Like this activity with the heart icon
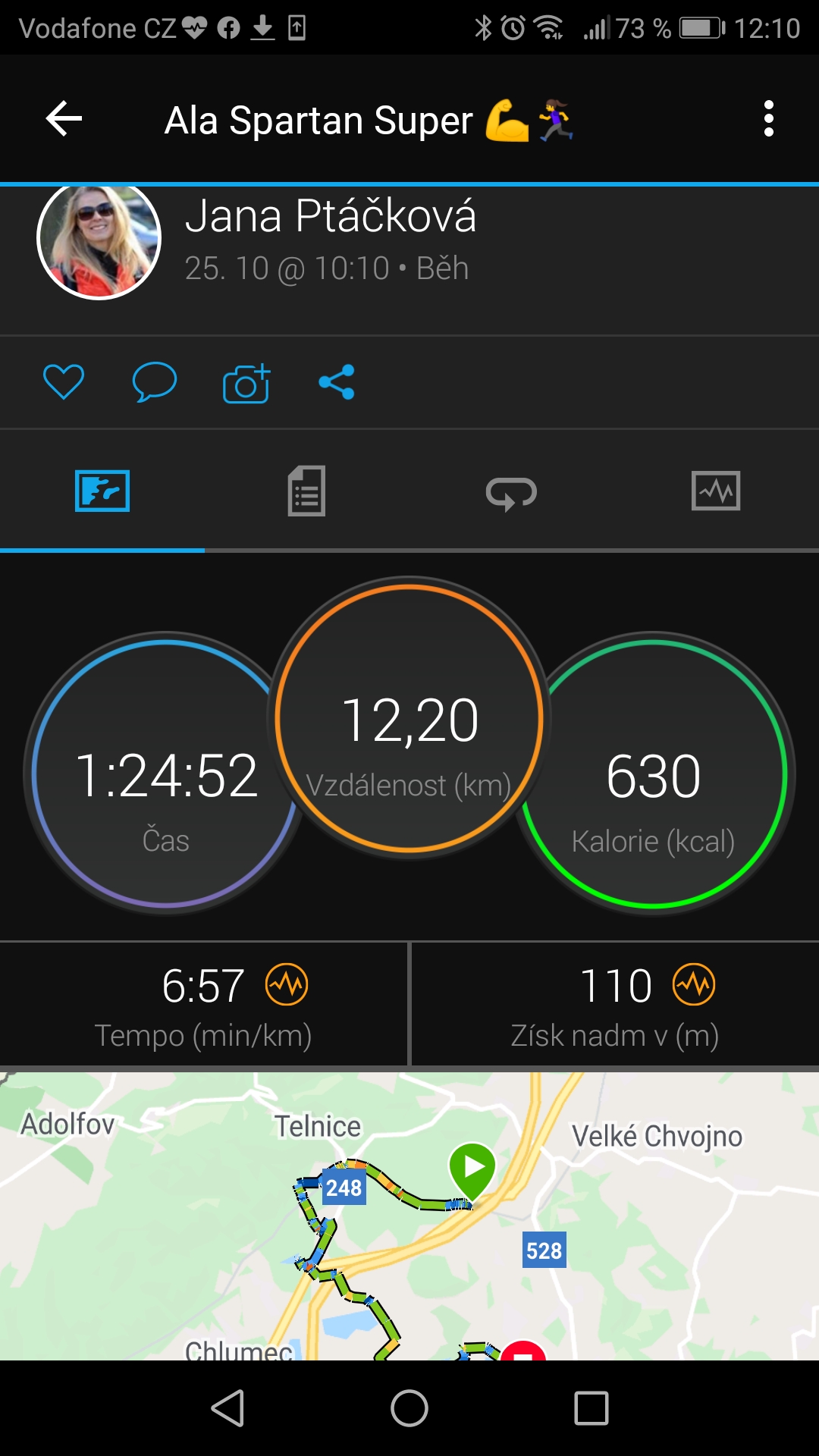Image resolution: width=819 pixels, height=1456 pixels. pyautogui.click(x=64, y=382)
